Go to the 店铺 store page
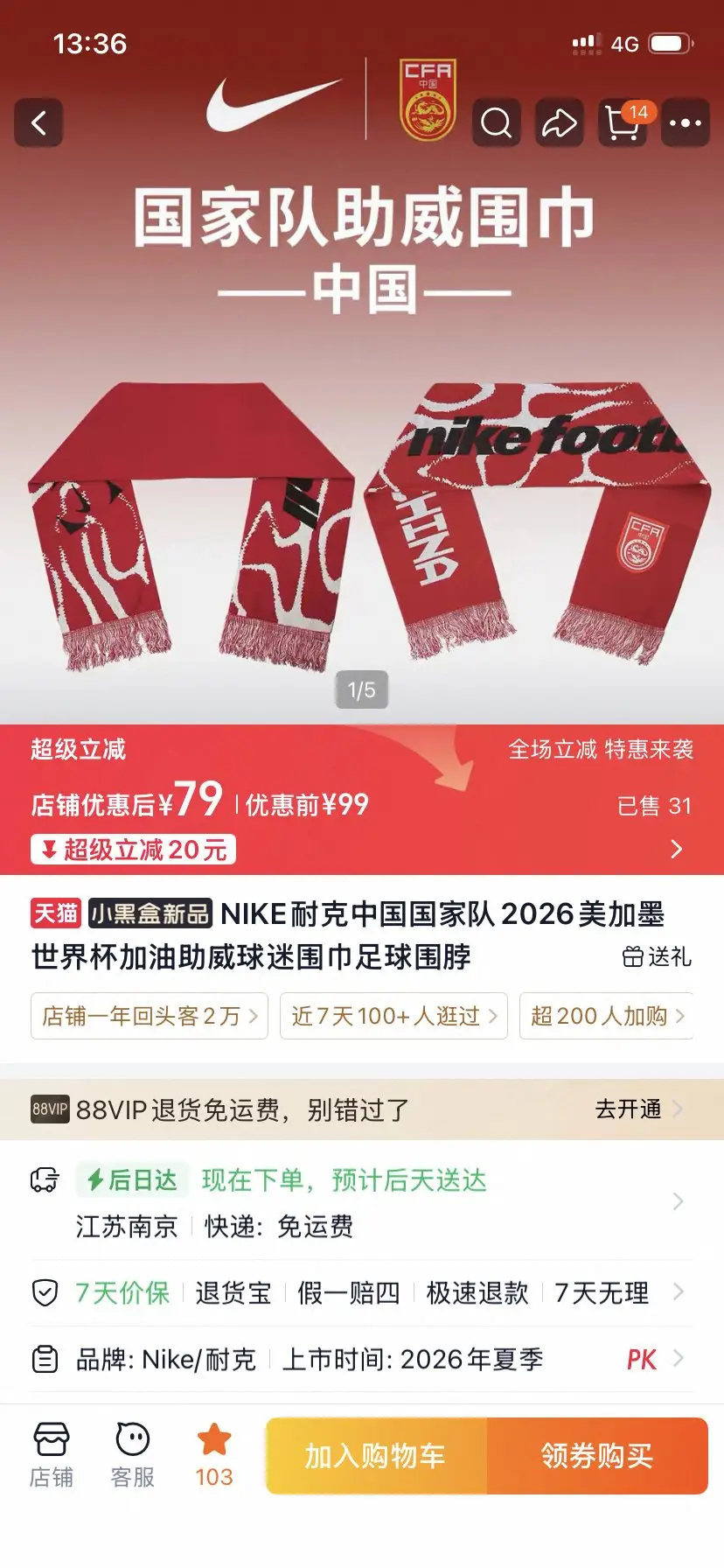 pyautogui.click(x=51, y=1455)
